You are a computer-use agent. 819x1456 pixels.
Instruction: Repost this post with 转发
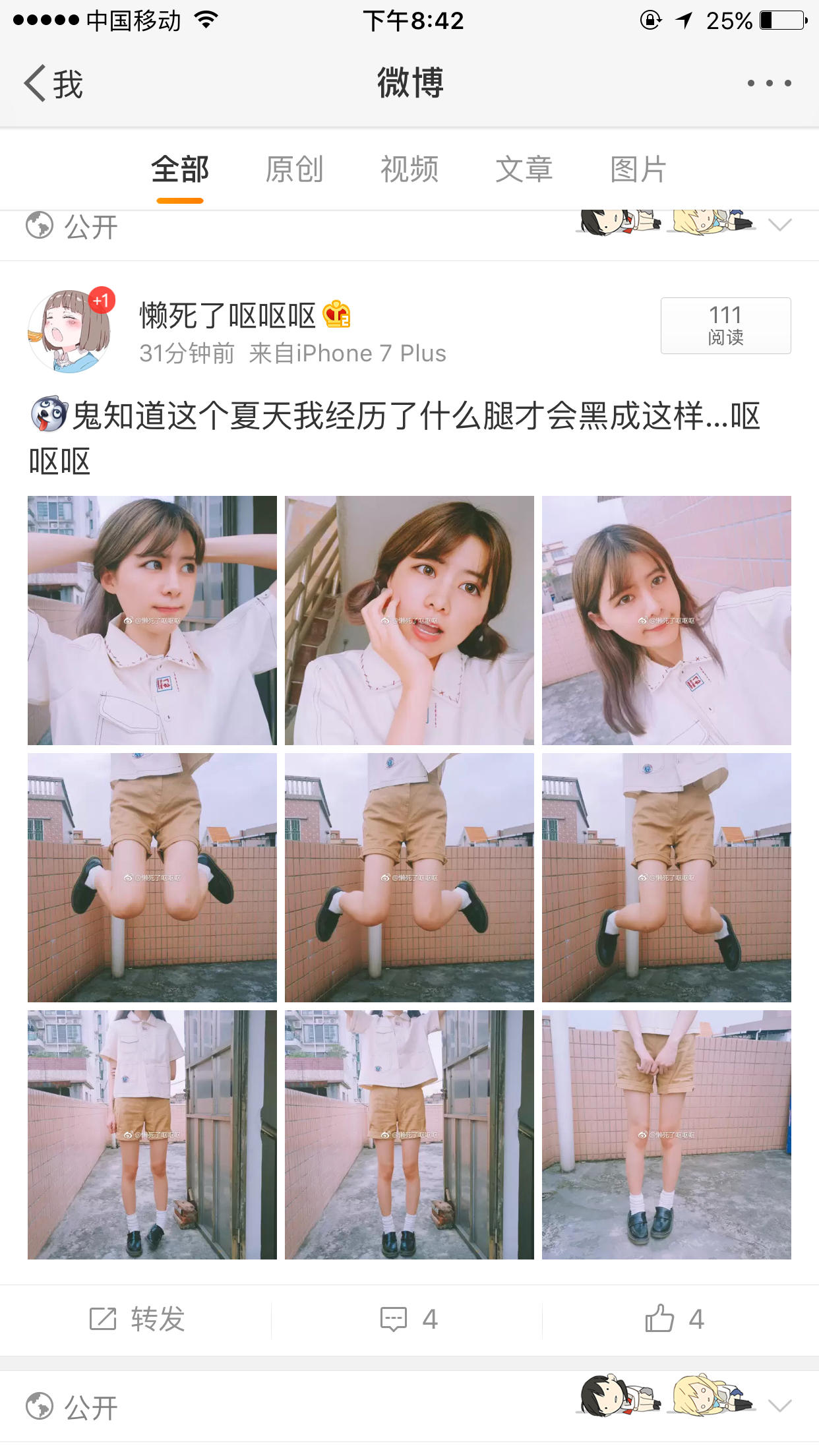[137, 1319]
